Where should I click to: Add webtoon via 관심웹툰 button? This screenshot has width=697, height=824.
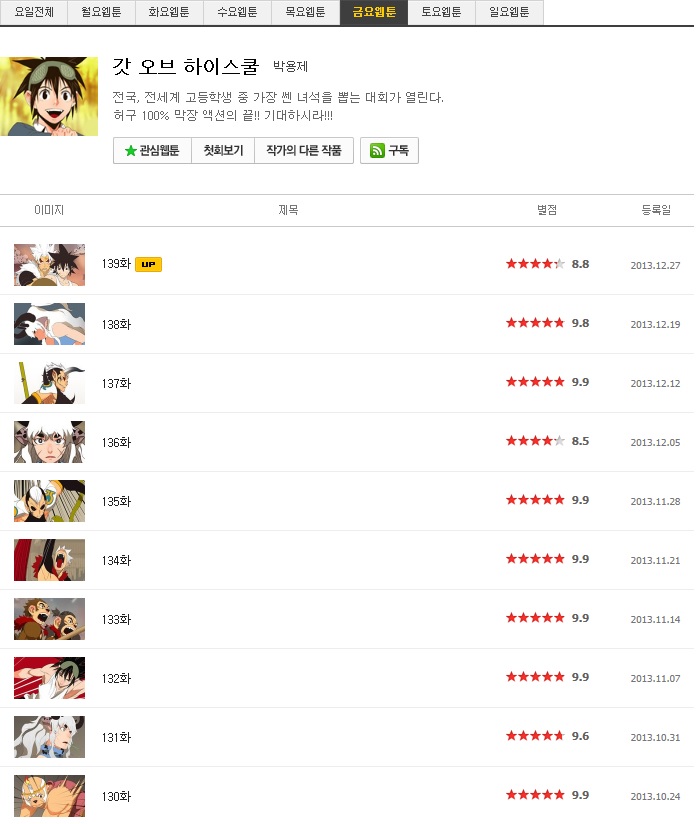(x=152, y=151)
